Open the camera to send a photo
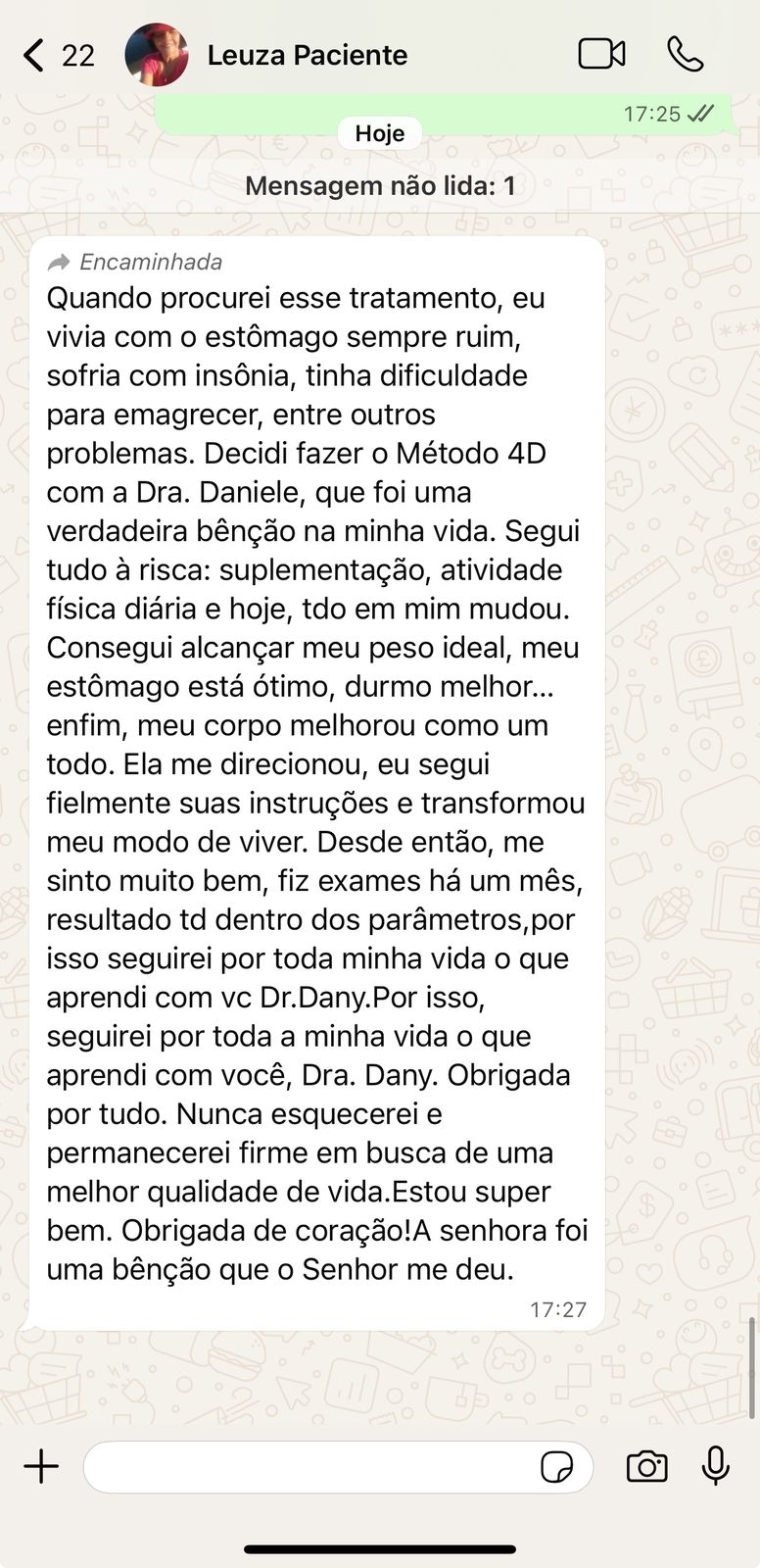This screenshot has width=760, height=1568. click(646, 1467)
